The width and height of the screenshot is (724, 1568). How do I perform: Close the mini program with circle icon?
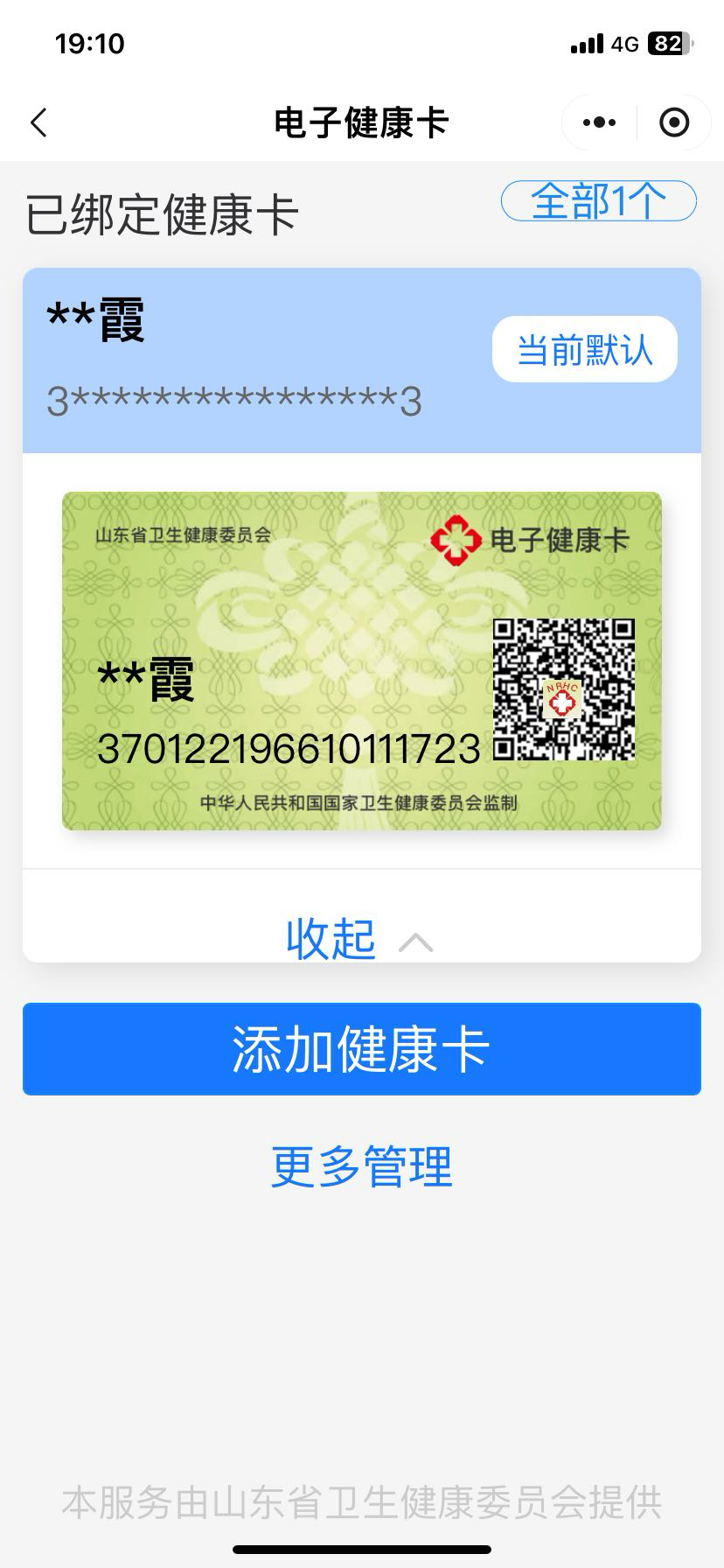coord(674,122)
